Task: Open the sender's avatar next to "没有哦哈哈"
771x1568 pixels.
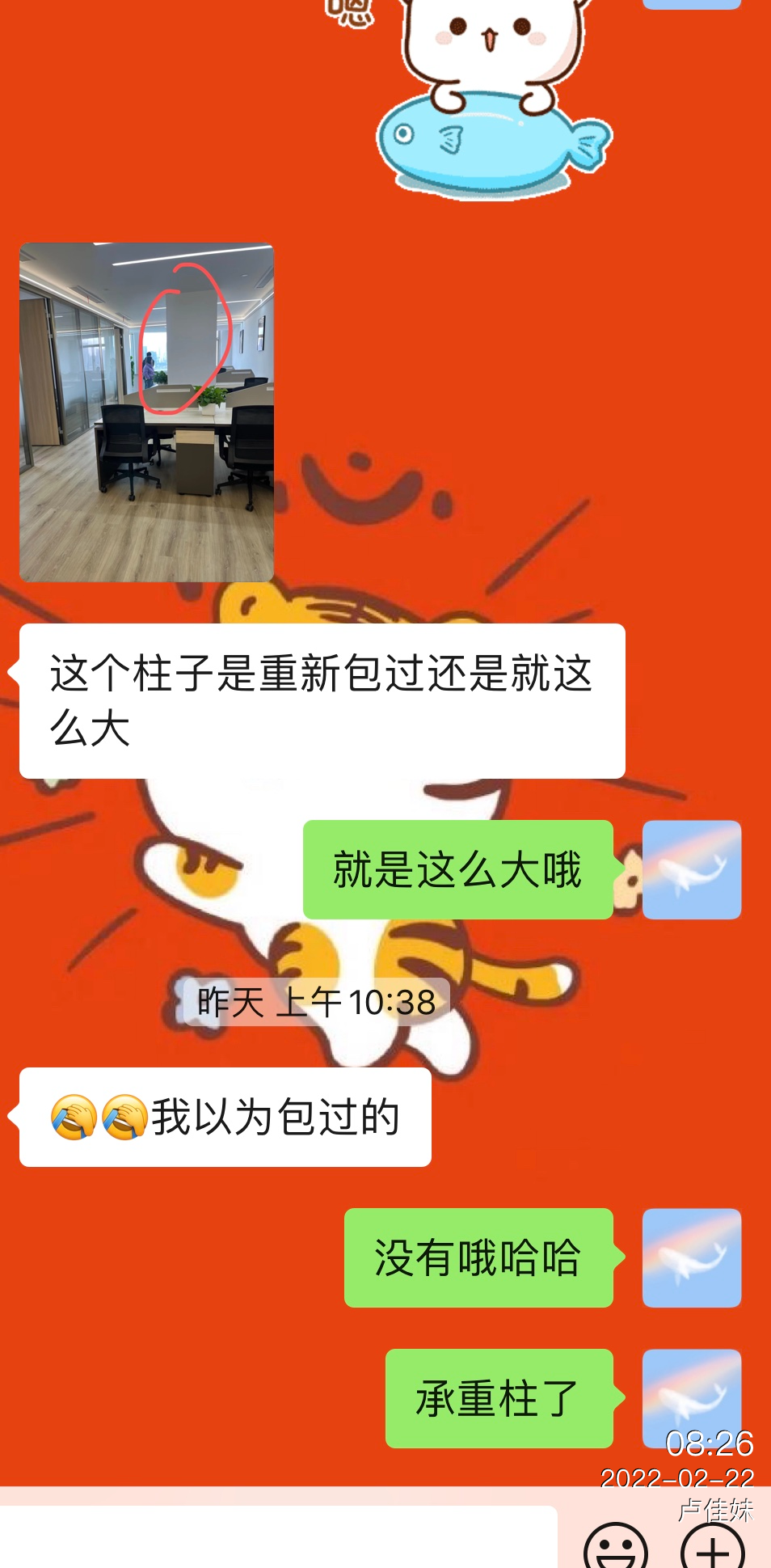Action: [x=691, y=1257]
